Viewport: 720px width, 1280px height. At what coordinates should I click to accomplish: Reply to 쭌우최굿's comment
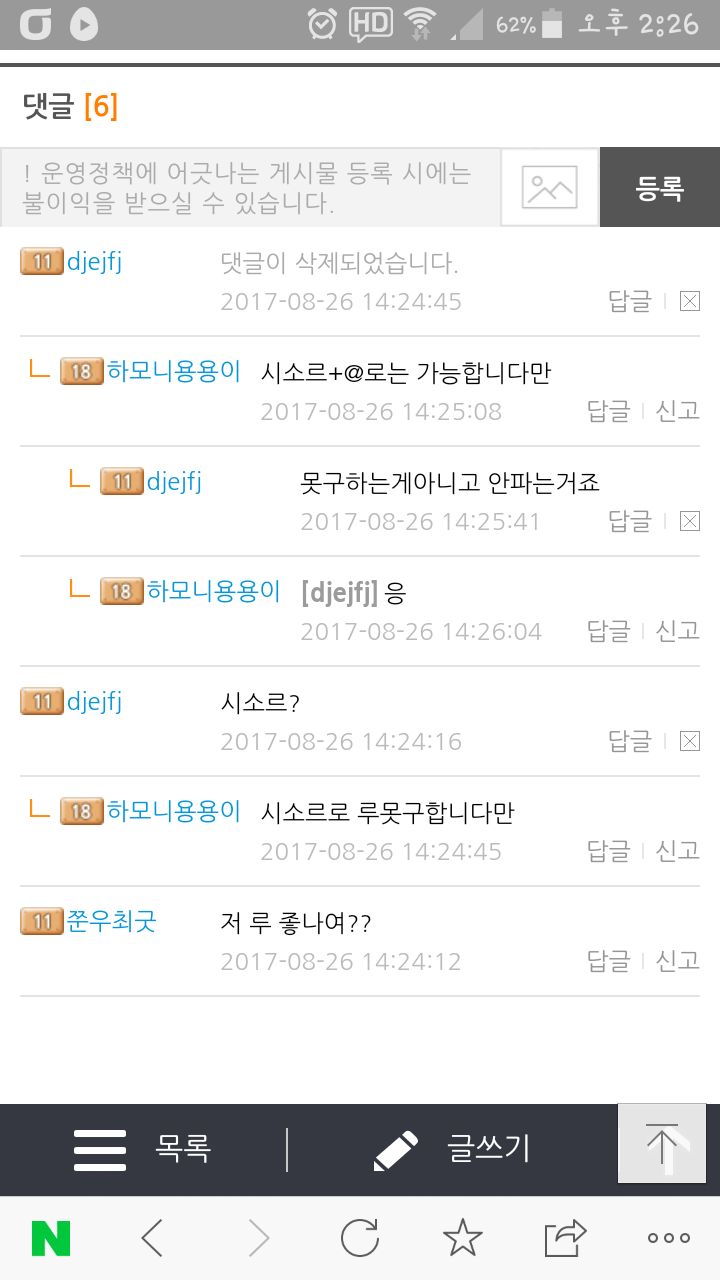tap(608, 961)
